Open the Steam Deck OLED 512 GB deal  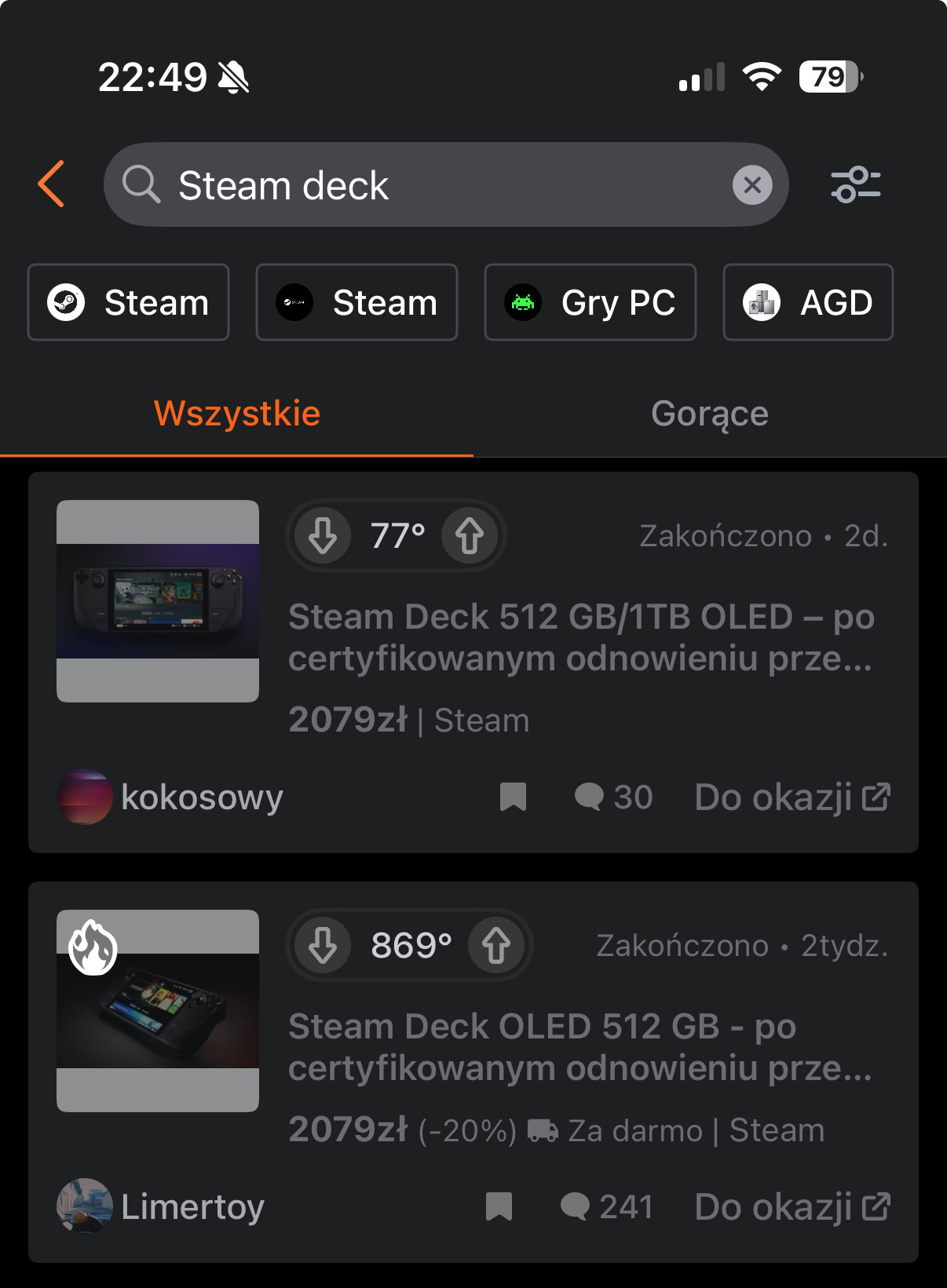pyautogui.click(x=580, y=1047)
